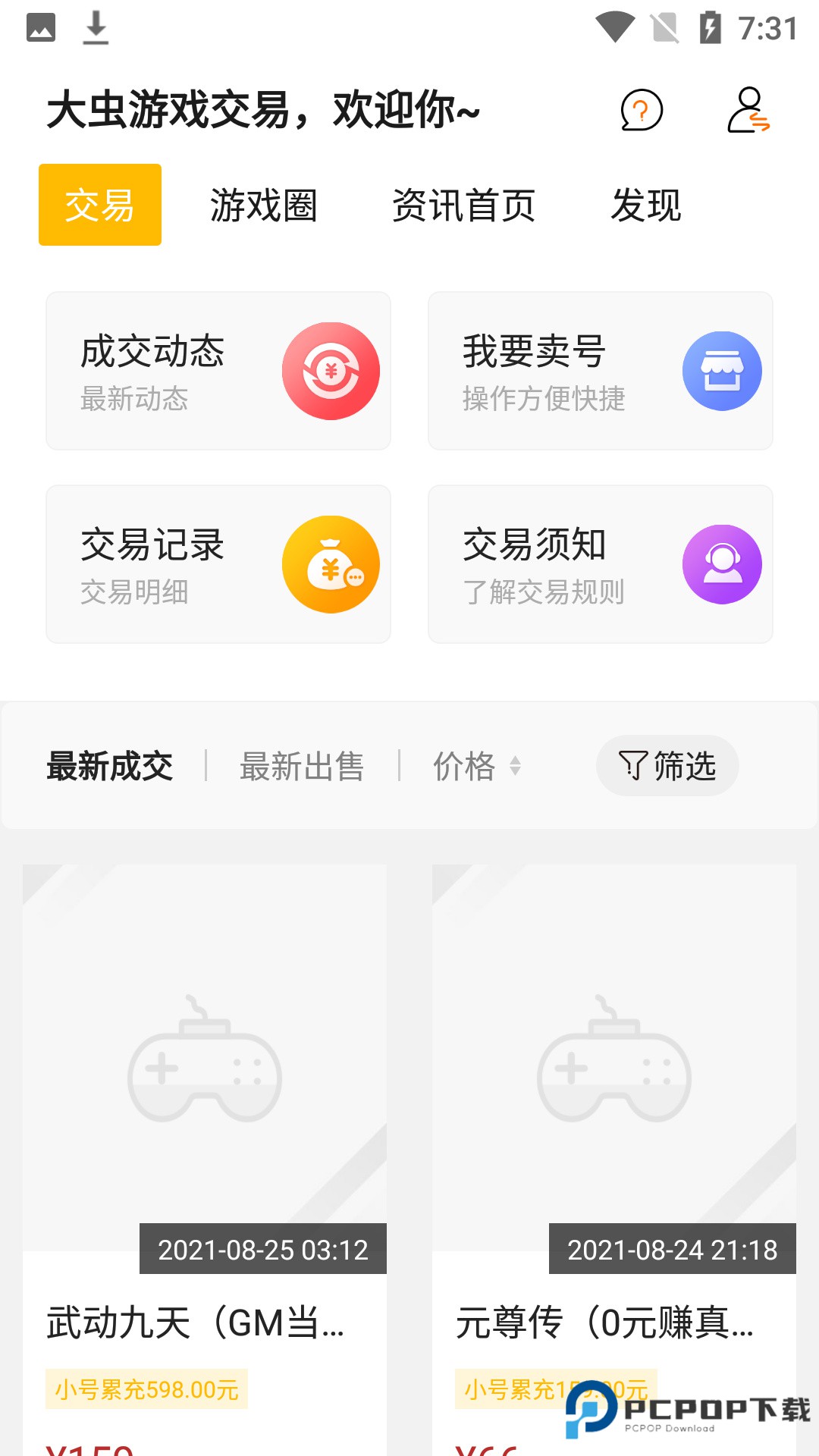Click the 武动九天 gamepad thumbnail image

(x=205, y=1069)
